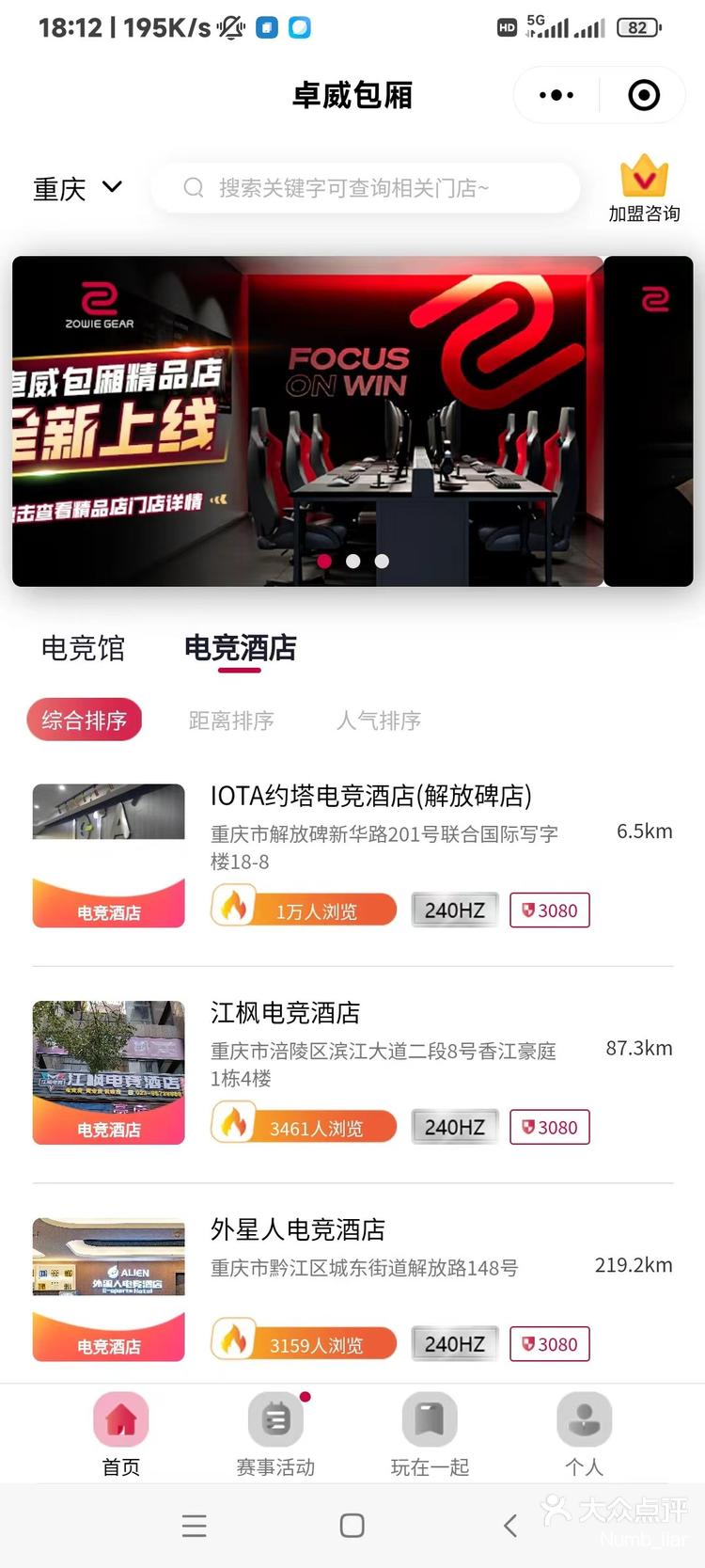This screenshot has width=705, height=1568.
Task: Select the 电竞酒店 tab
Action: click(241, 647)
